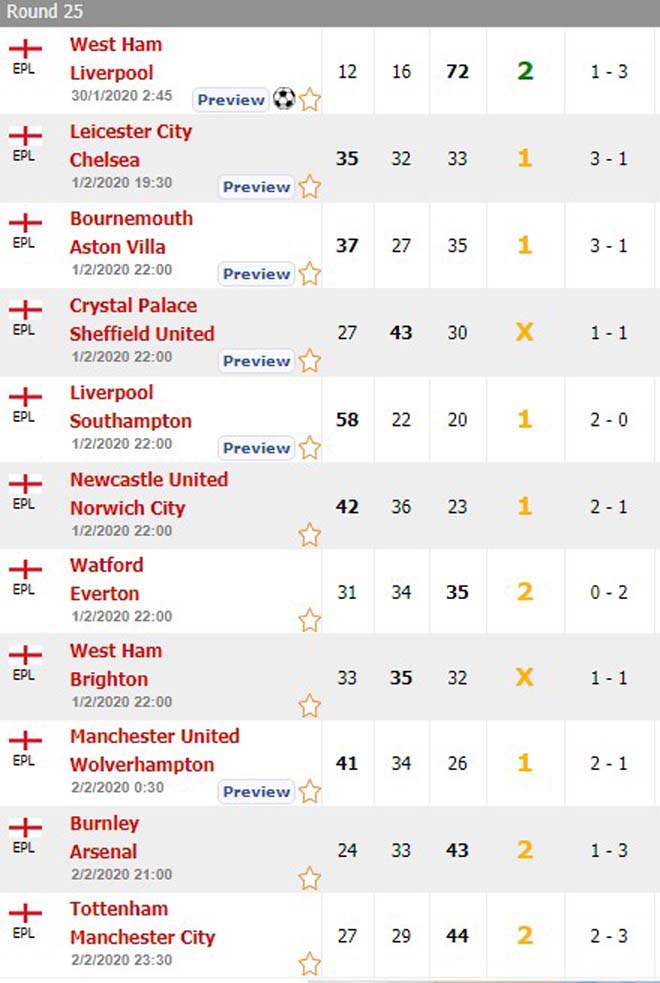Open the Burnley vs Arsenal match details
The image size is (660, 983).
pos(104,837)
